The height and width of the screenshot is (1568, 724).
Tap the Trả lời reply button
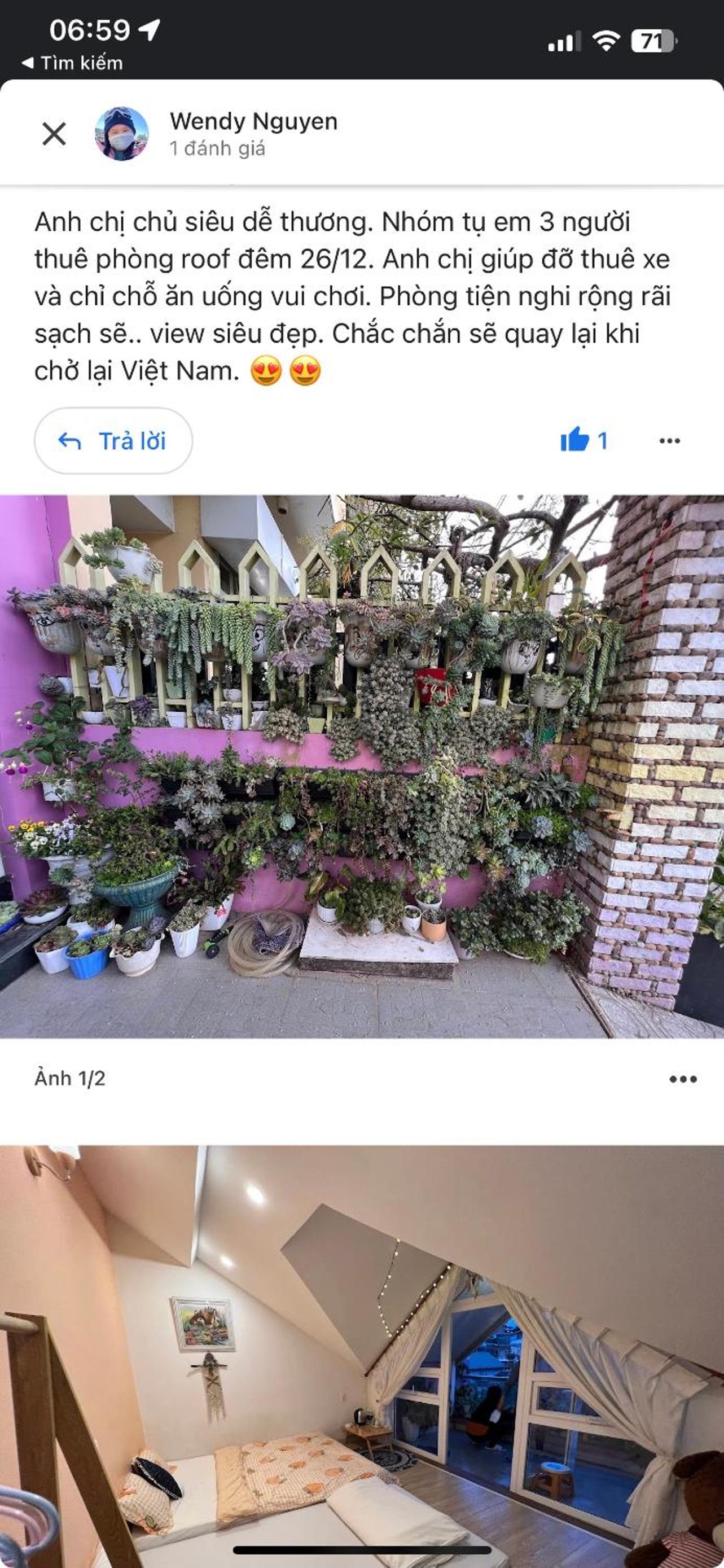tap(113, 441)
